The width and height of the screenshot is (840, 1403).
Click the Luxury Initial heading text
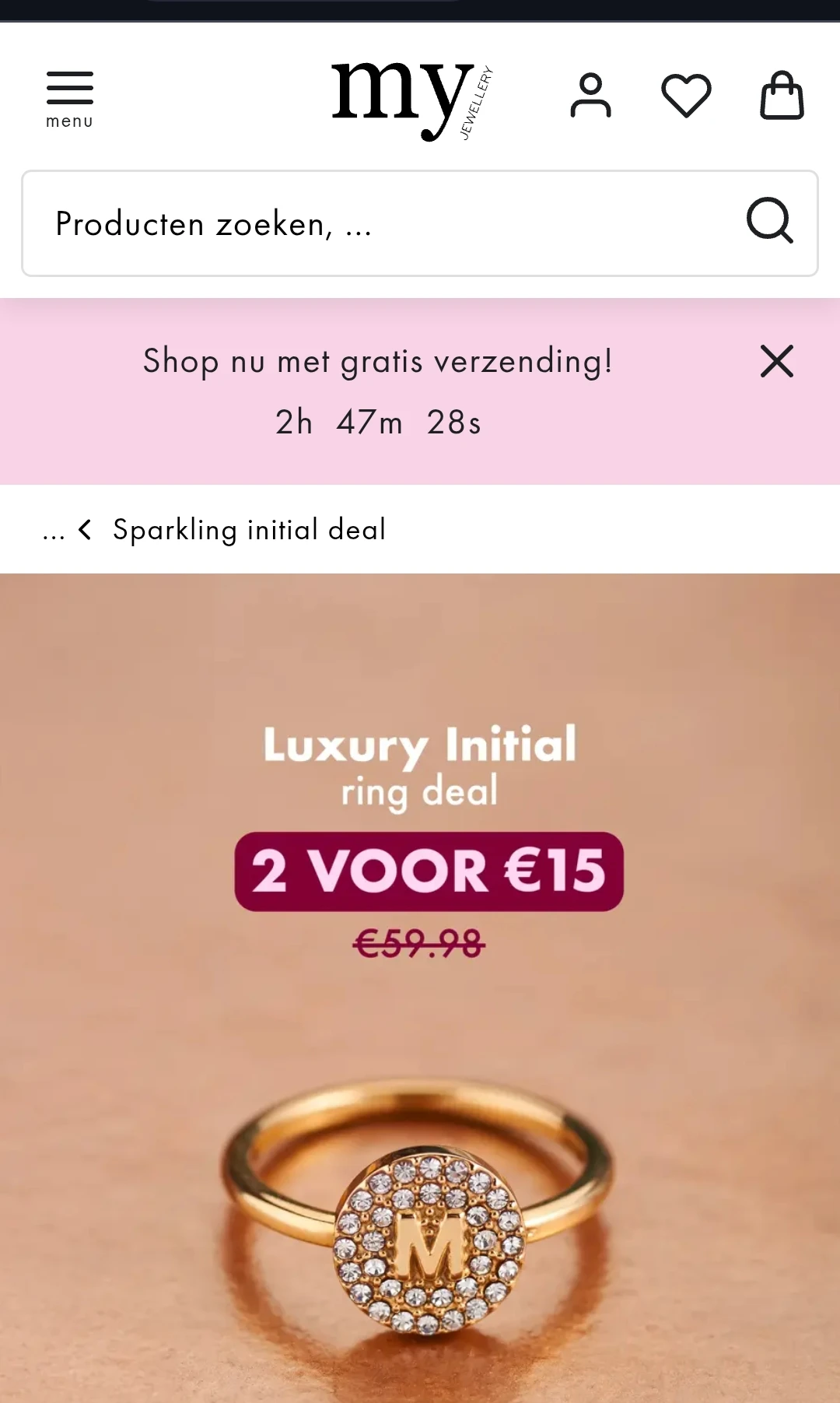pos(419,745)
